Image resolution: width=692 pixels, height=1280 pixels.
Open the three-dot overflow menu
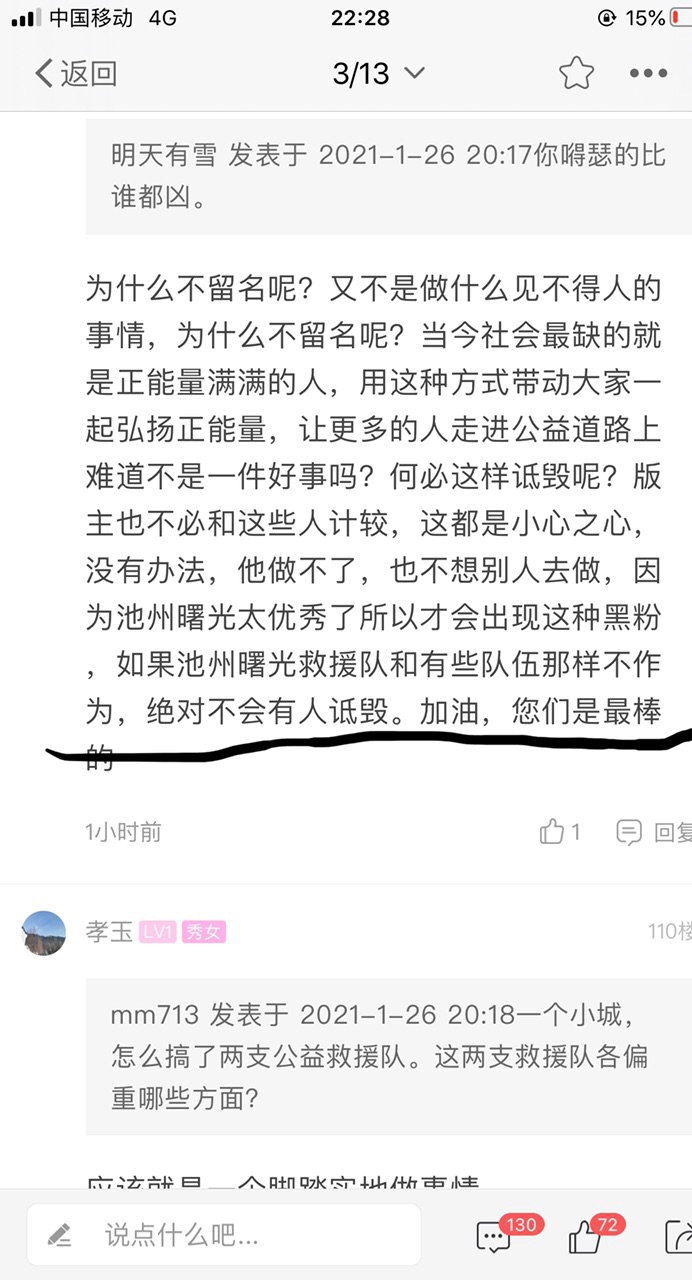click(x=648, y=73)
